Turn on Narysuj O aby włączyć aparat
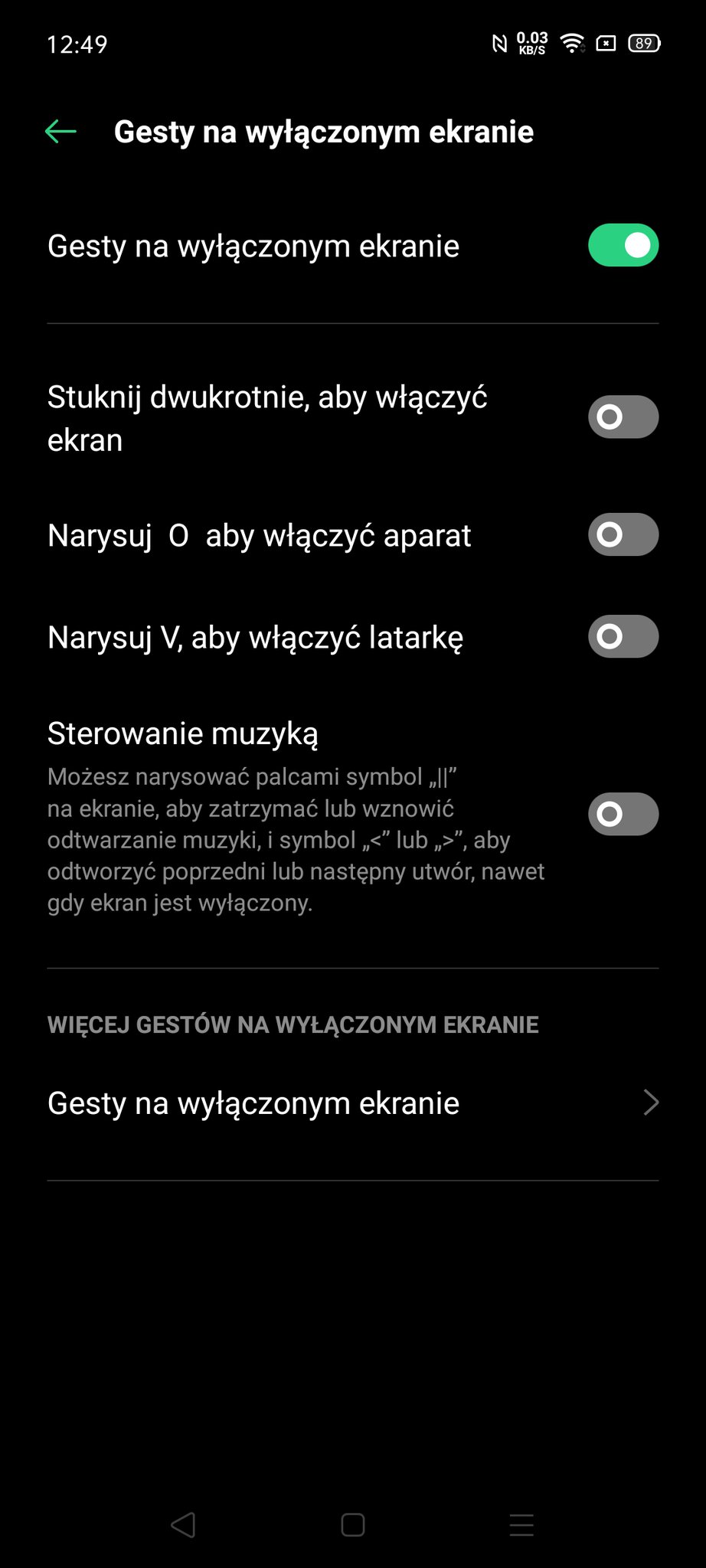The width and height of the screenshot is (706, 1568). point(623,534)
